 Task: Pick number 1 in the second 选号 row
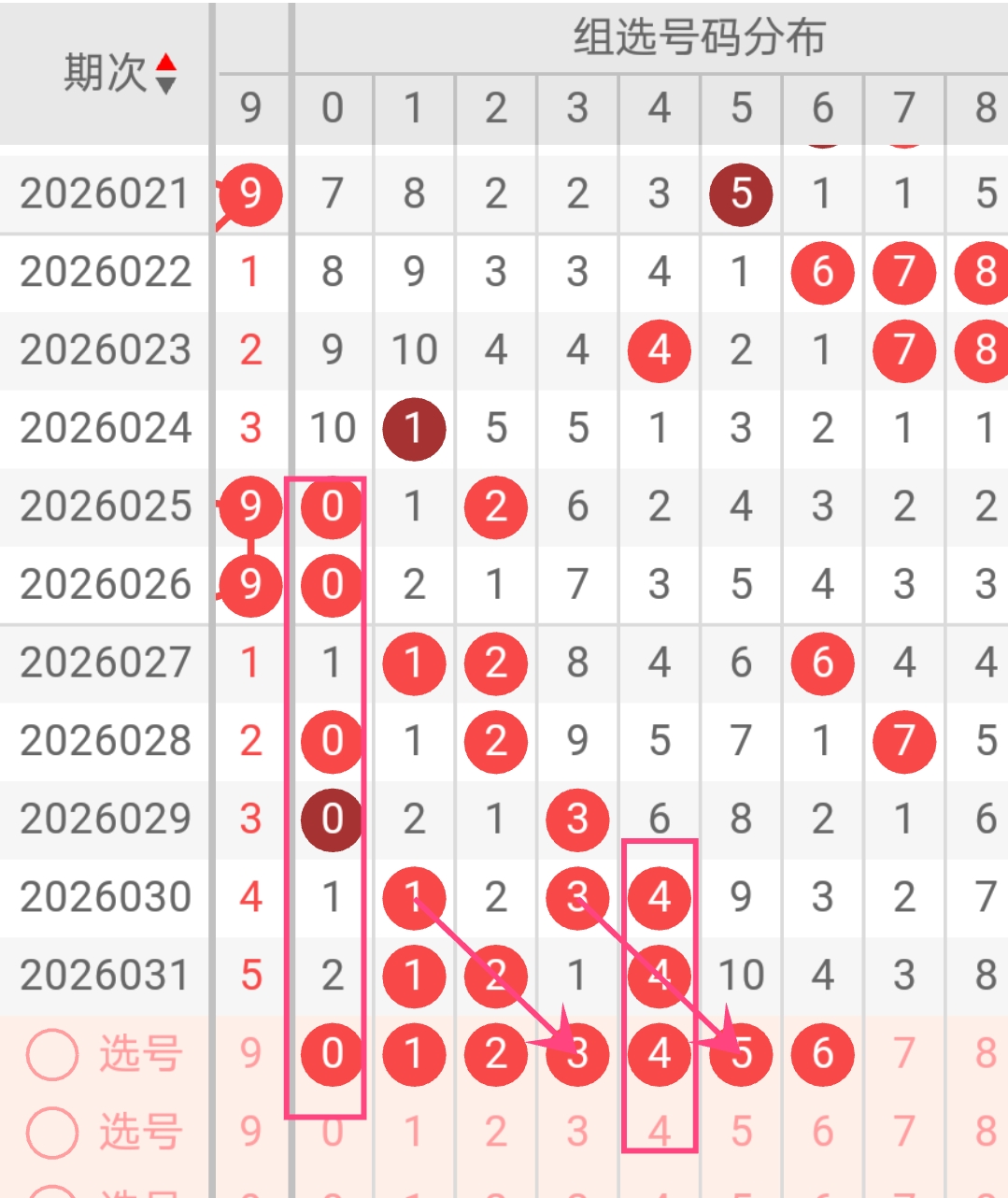(x=413, y=1133)
